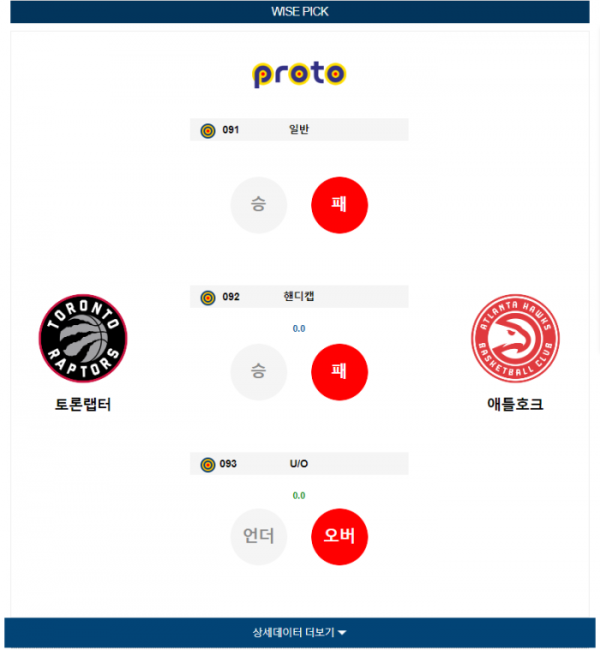Image resolution: width=600 pixels, height=650 pixels.
Task: Pick 언더 for 093 U/O
Action: 259,537
